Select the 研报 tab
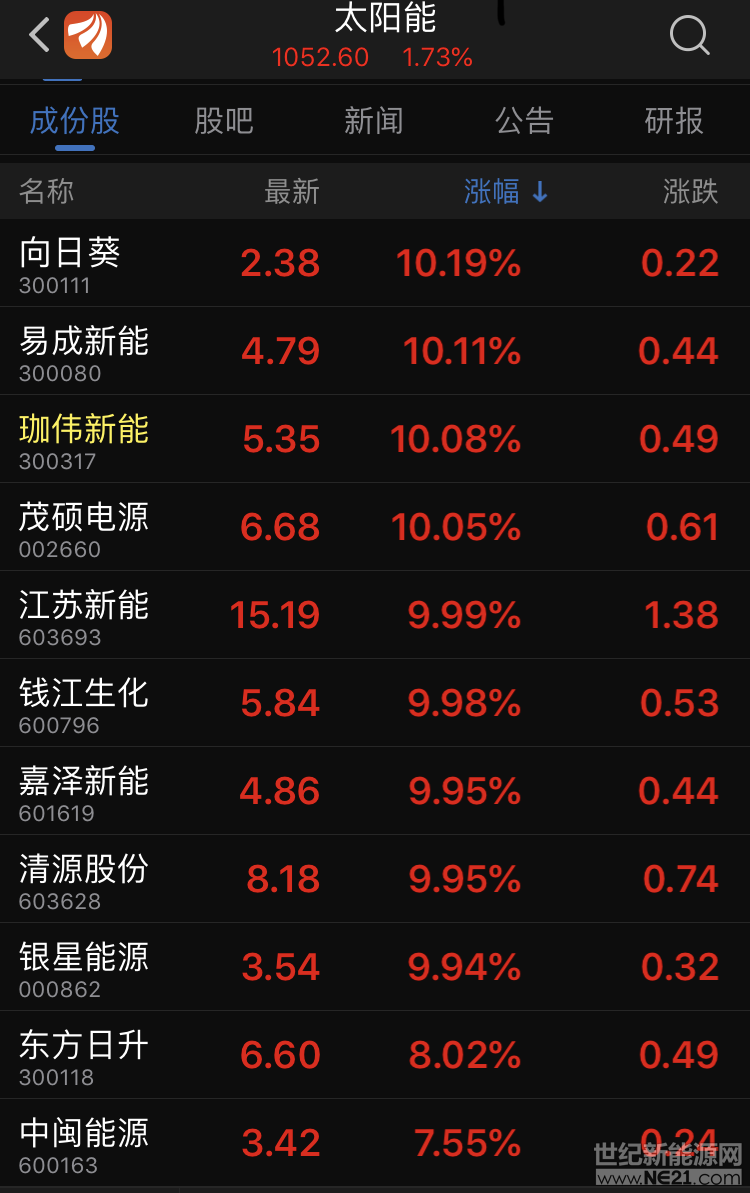Image resolution: width=750 pixels, height=1193 pixels. 674,121
